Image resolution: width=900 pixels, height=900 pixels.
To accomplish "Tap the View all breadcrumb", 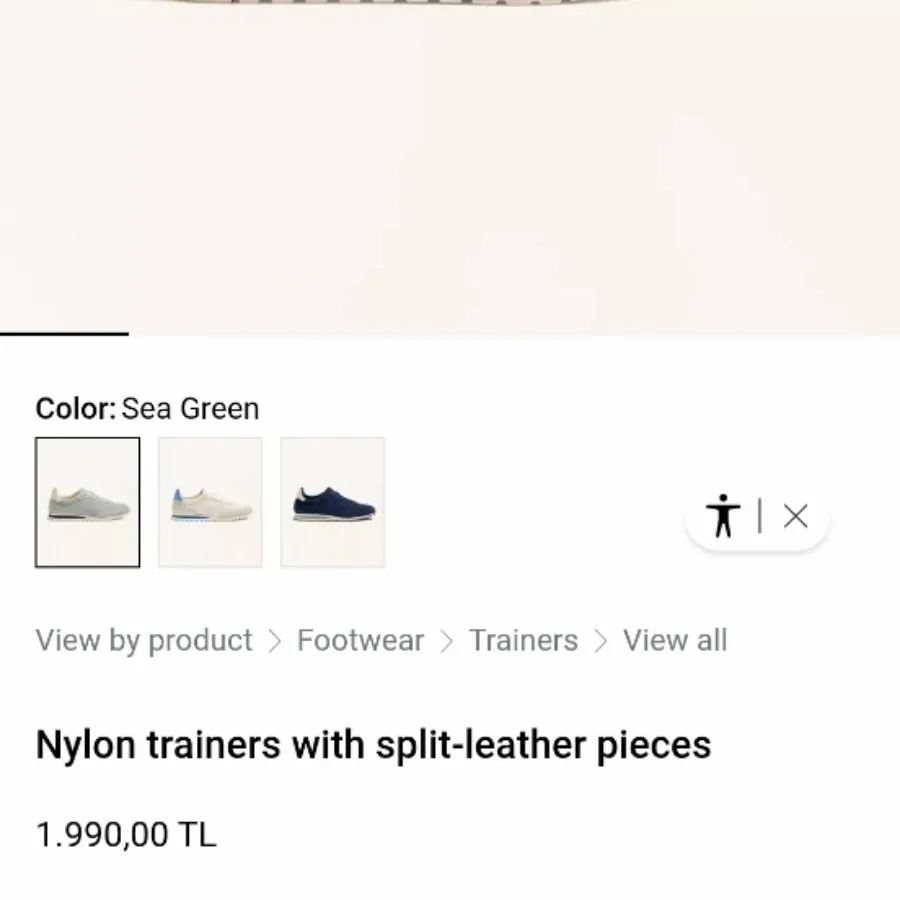I will click(675, 640).
